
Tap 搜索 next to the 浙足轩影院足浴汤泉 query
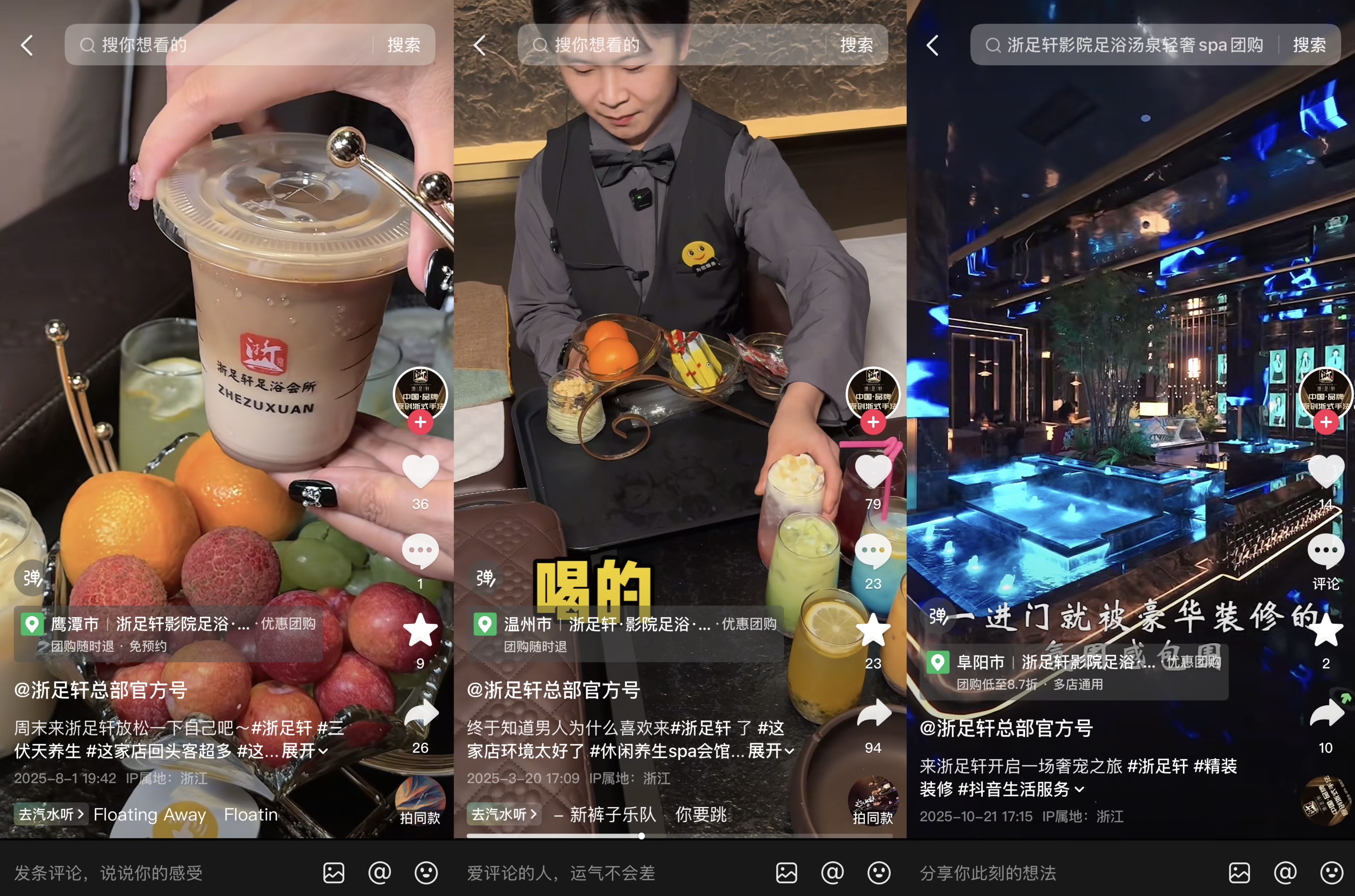(x=1309, y=45)
